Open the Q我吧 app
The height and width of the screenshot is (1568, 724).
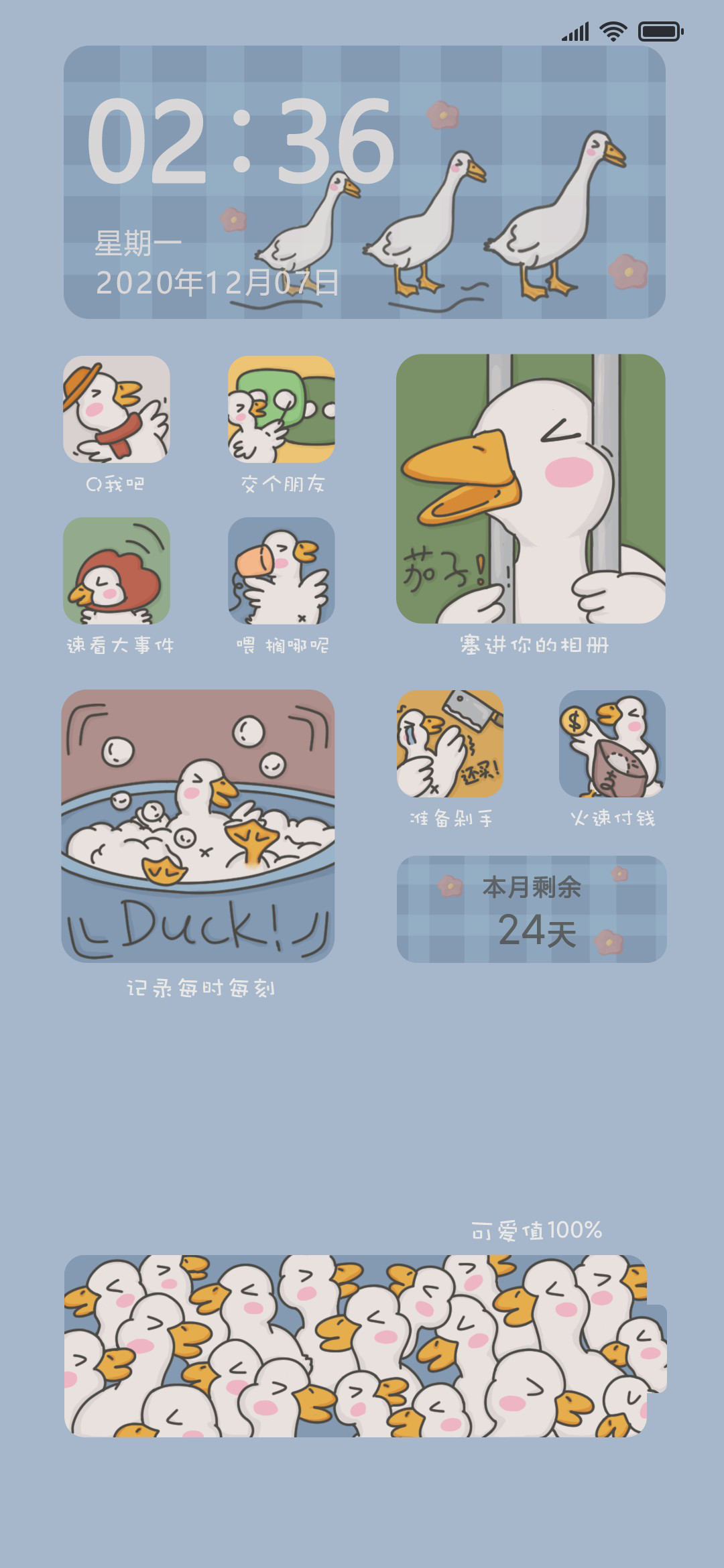tap(117, 409)
